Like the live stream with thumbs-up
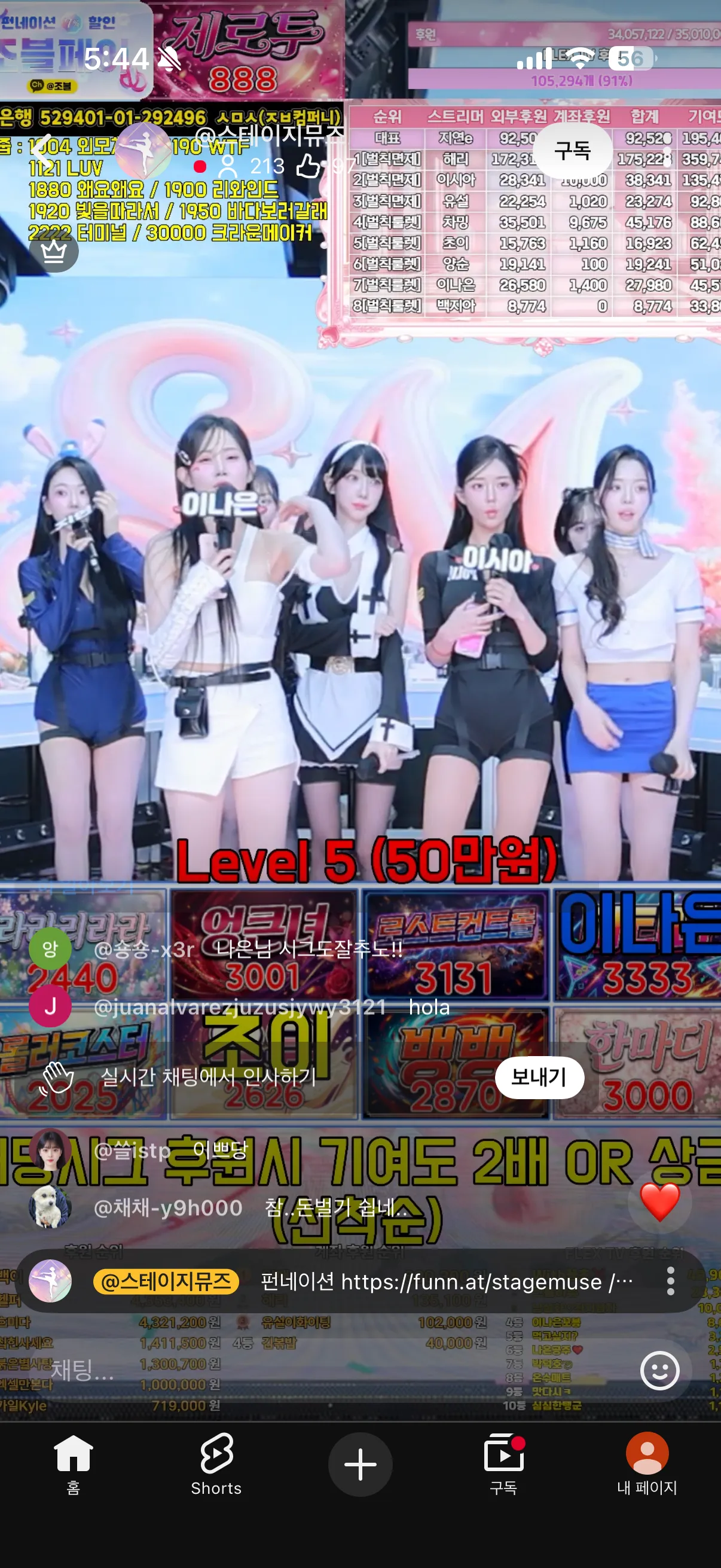 coord(308,166)
